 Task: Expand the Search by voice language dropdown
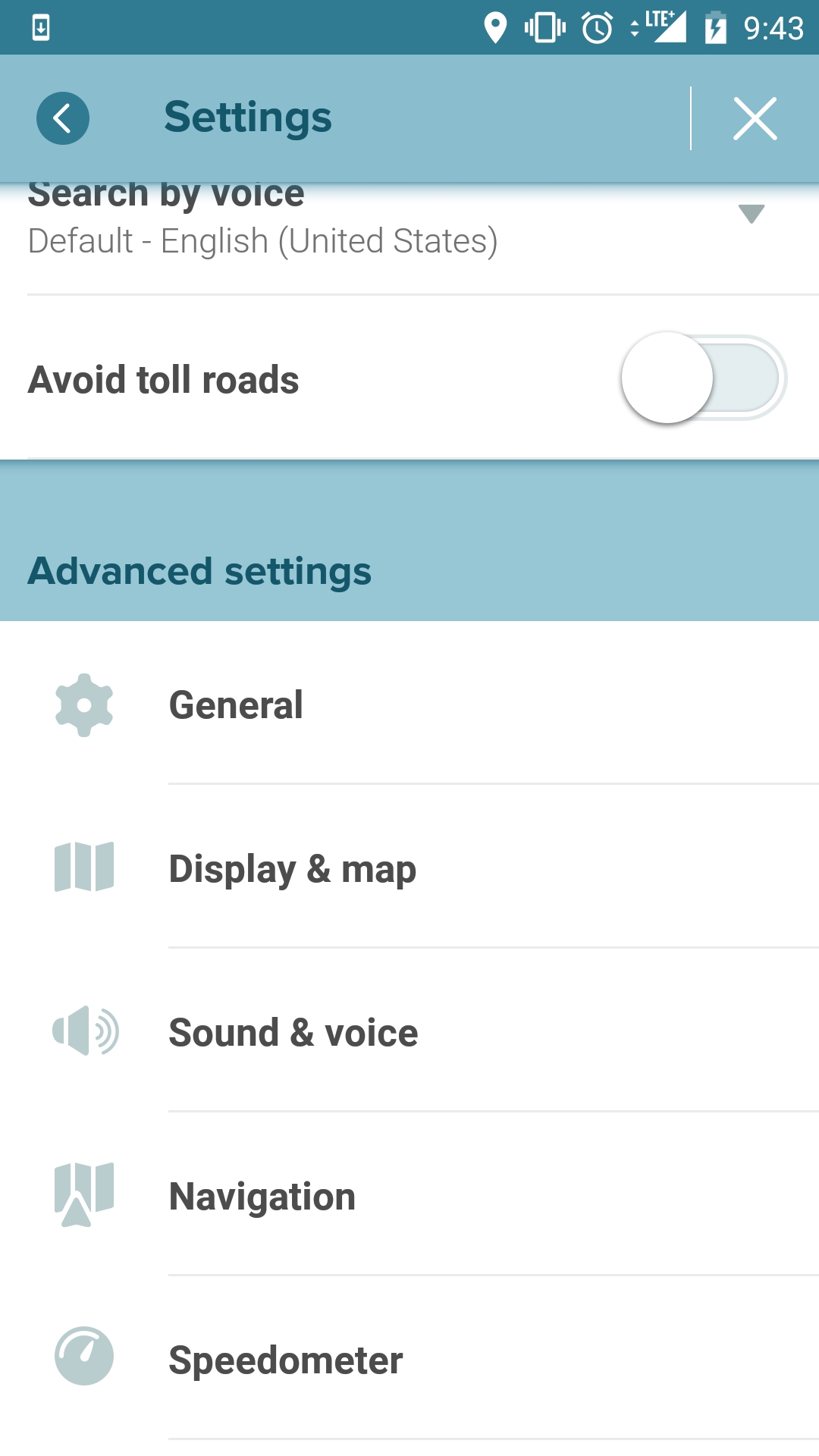pyautogui.click(x=751, y=215)
